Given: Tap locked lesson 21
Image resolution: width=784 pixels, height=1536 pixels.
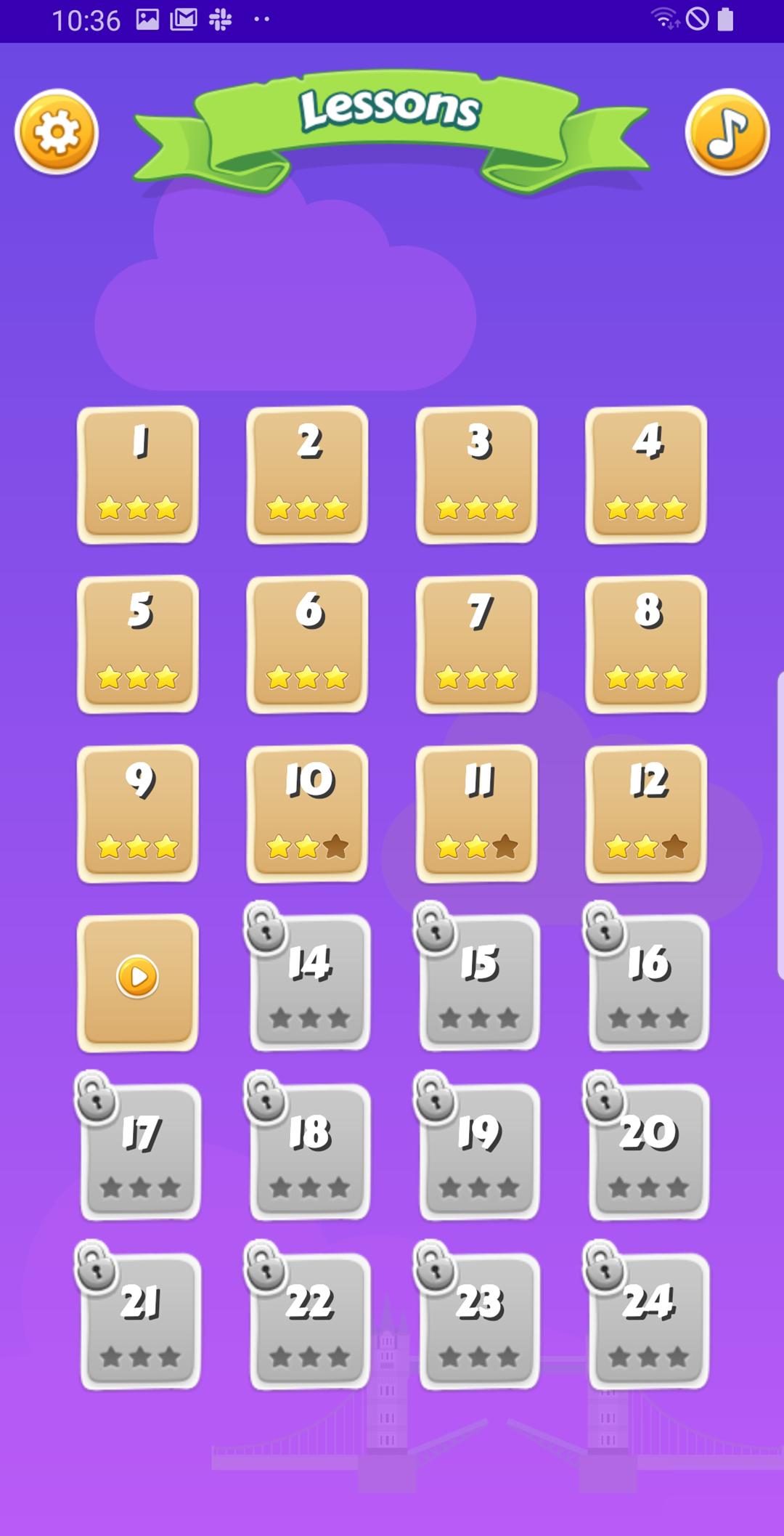Looking at the screenshot, I should (141, 1320).
